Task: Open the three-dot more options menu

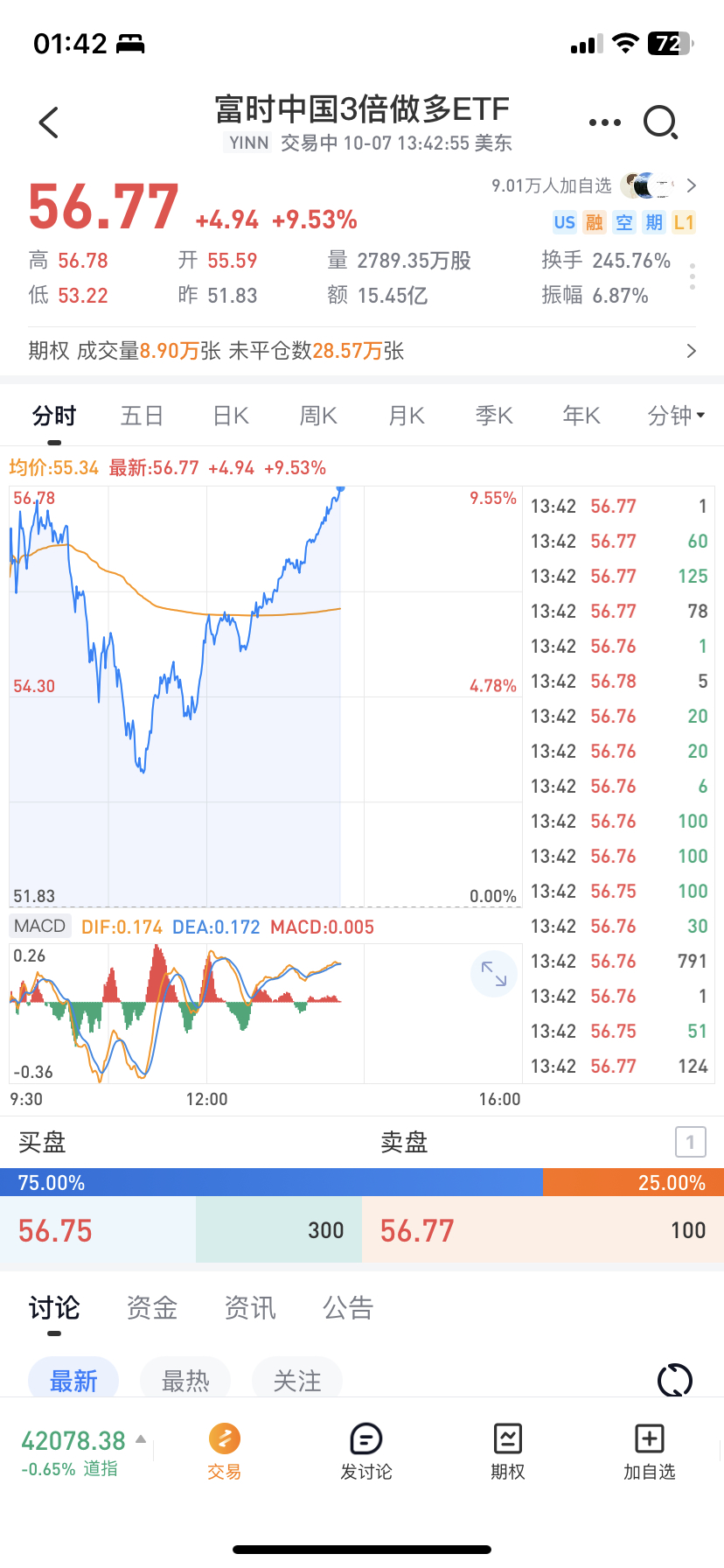Action: tap(605, 123)
